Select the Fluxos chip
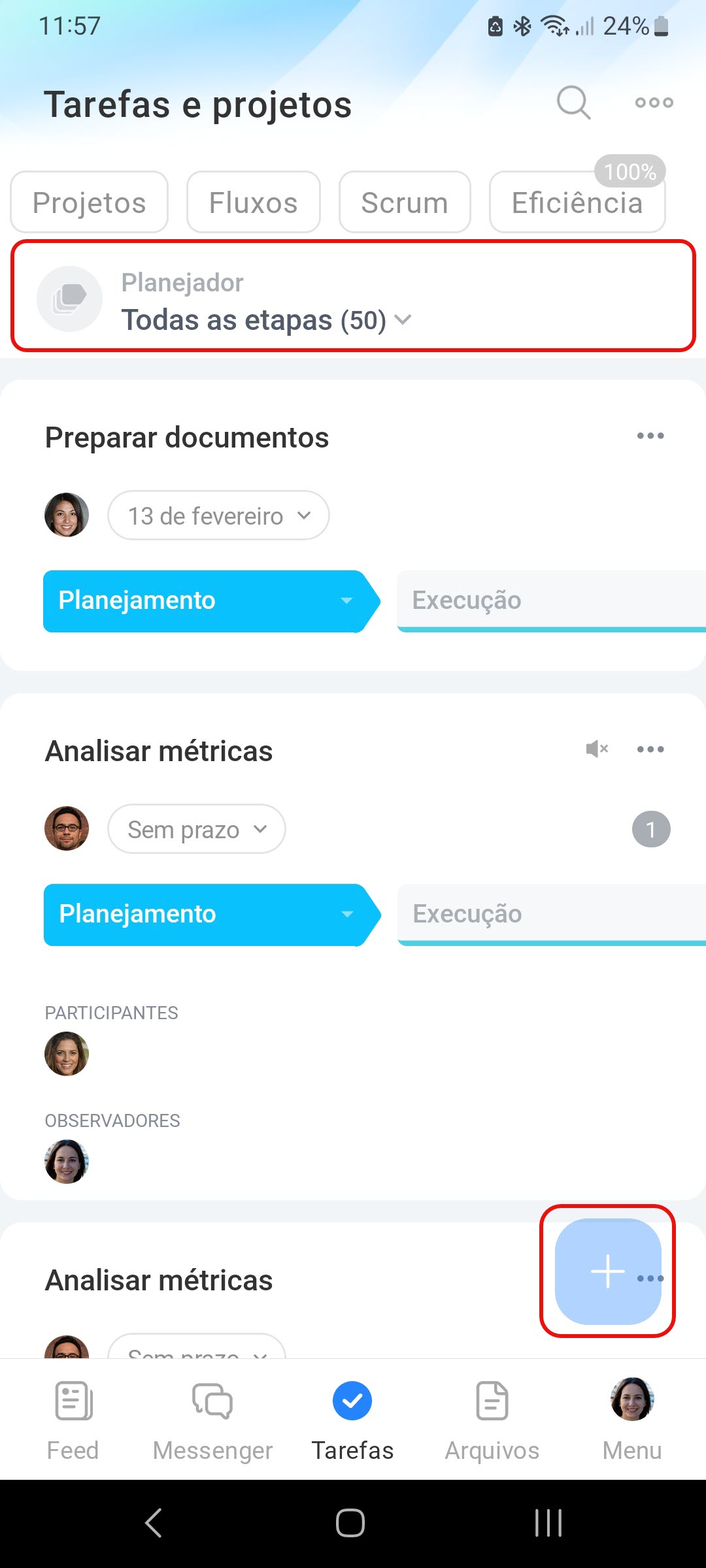706x1568 pixels. tap(254, 203)
